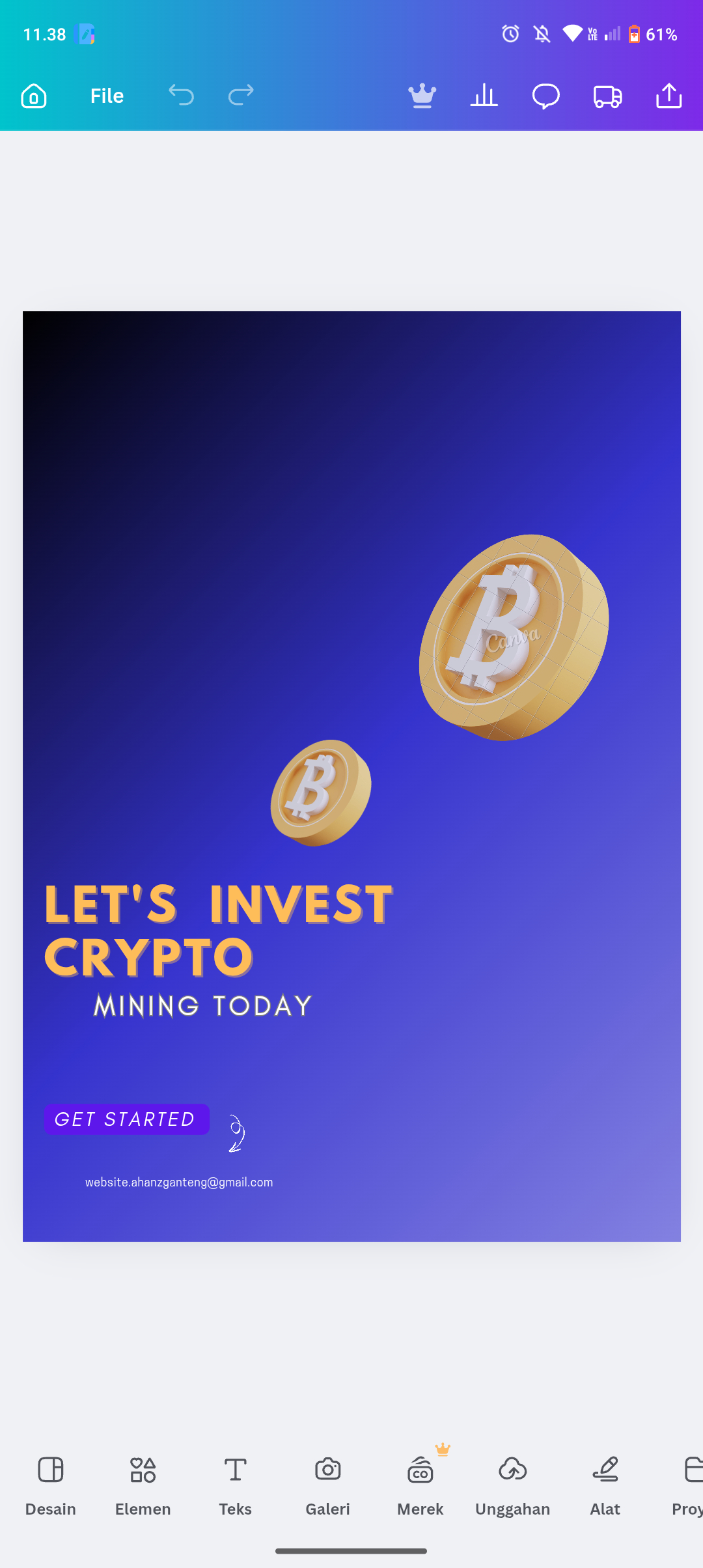Share or export the design
703x1568 pixels.
(669, 96)
